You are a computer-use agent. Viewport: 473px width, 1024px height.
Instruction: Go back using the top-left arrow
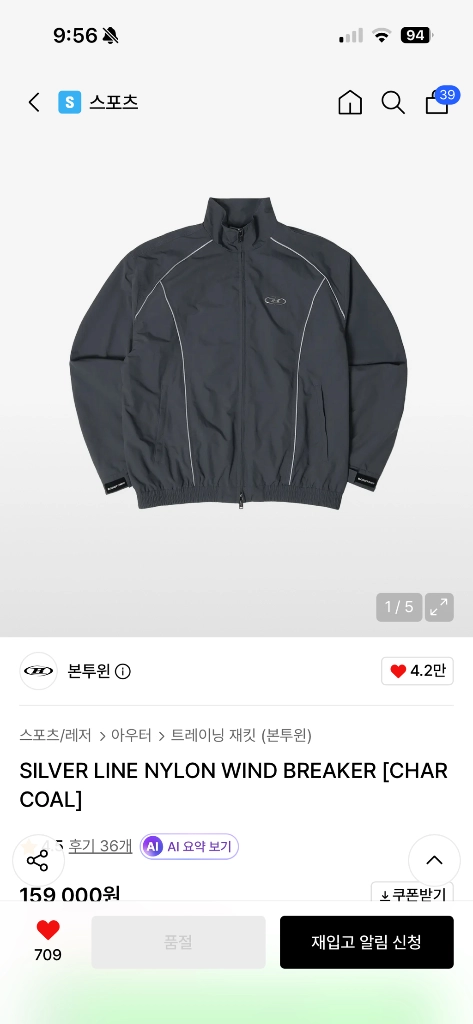pos(34,103)
